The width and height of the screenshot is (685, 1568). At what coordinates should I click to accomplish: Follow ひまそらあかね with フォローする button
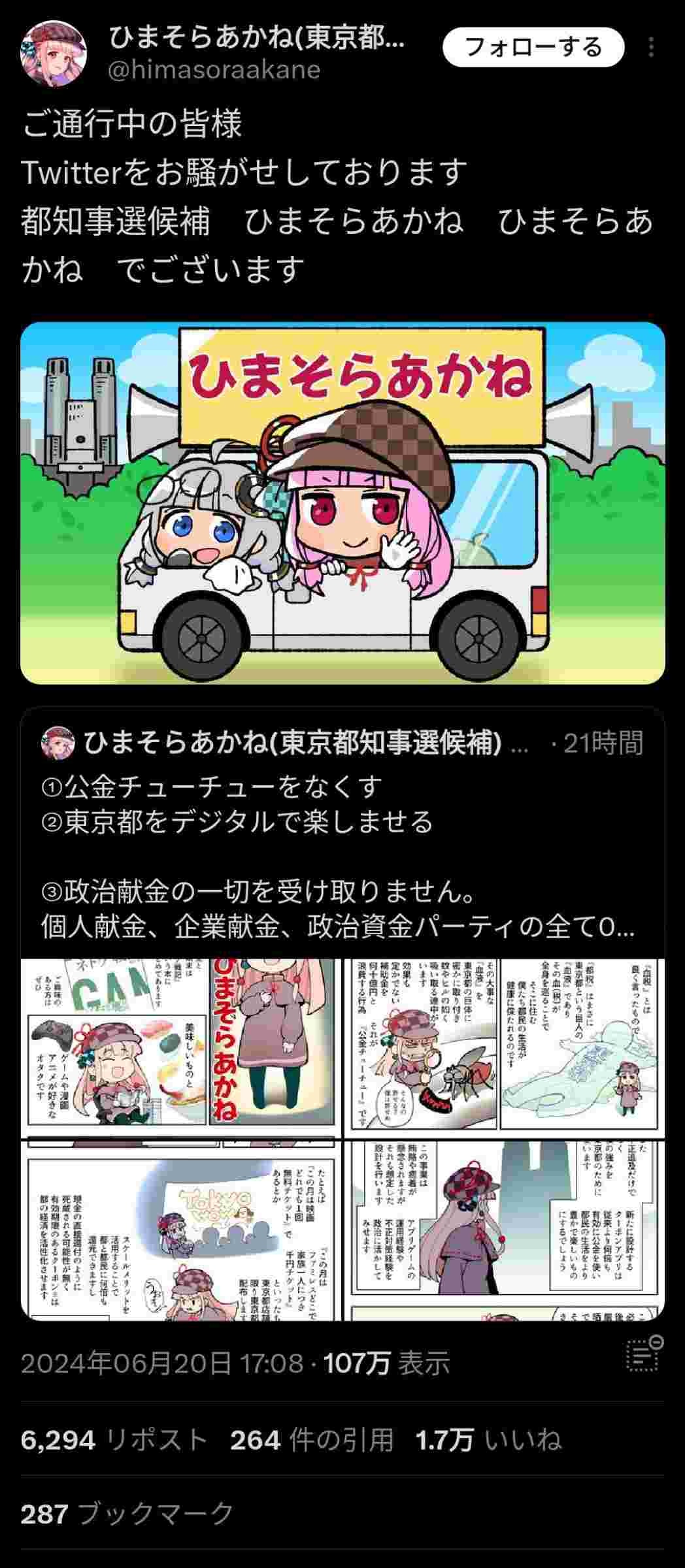(533, 47)
